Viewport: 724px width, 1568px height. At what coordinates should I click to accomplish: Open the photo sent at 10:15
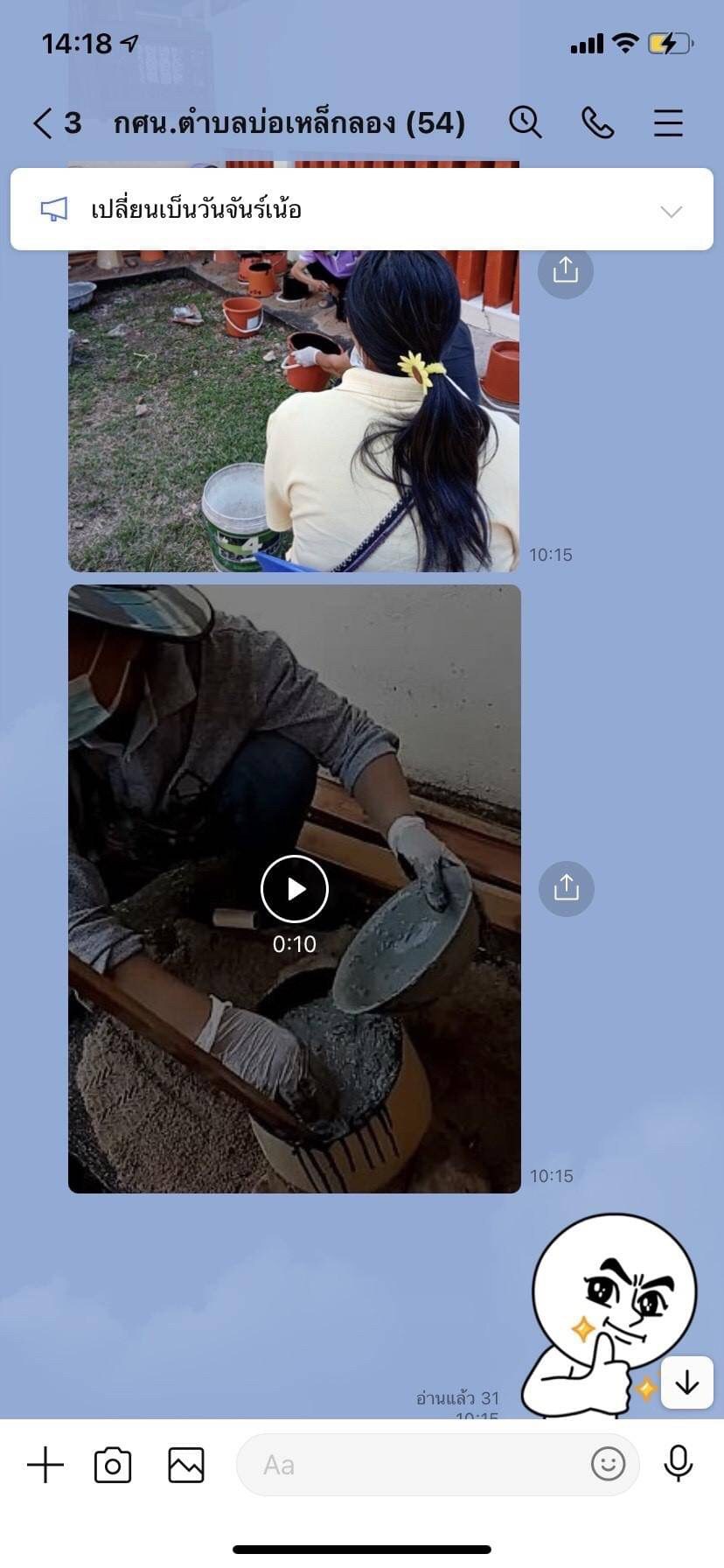(x=294, y=411)
